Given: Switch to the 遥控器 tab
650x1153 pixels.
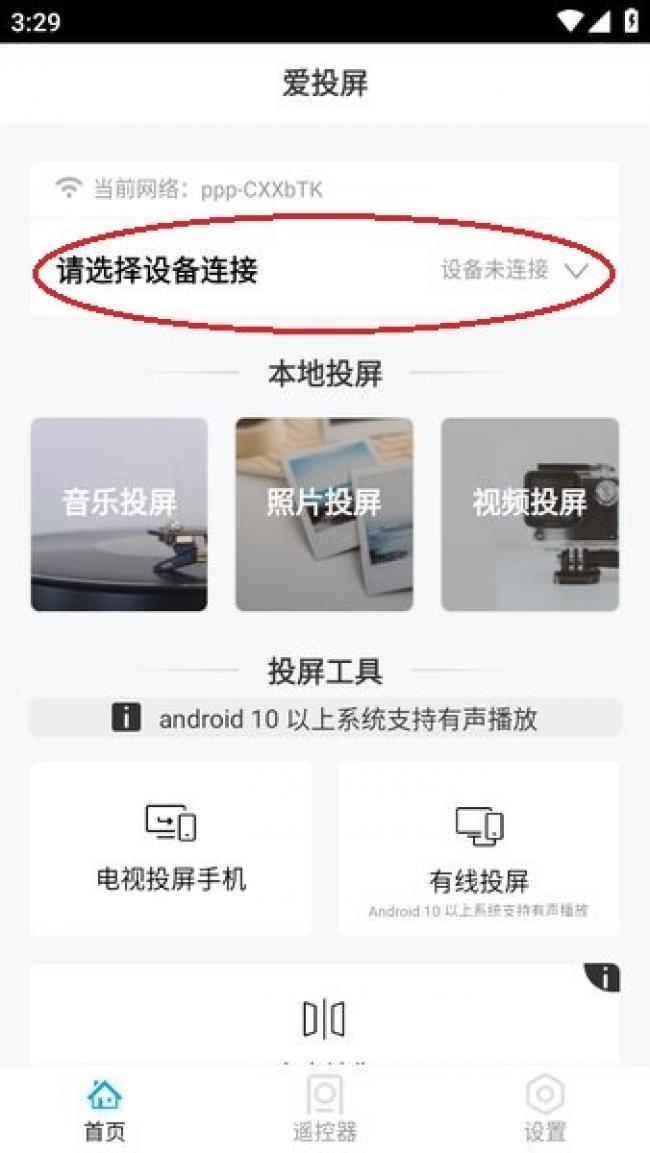Looking at the screenshot, I should (324, 1110).
